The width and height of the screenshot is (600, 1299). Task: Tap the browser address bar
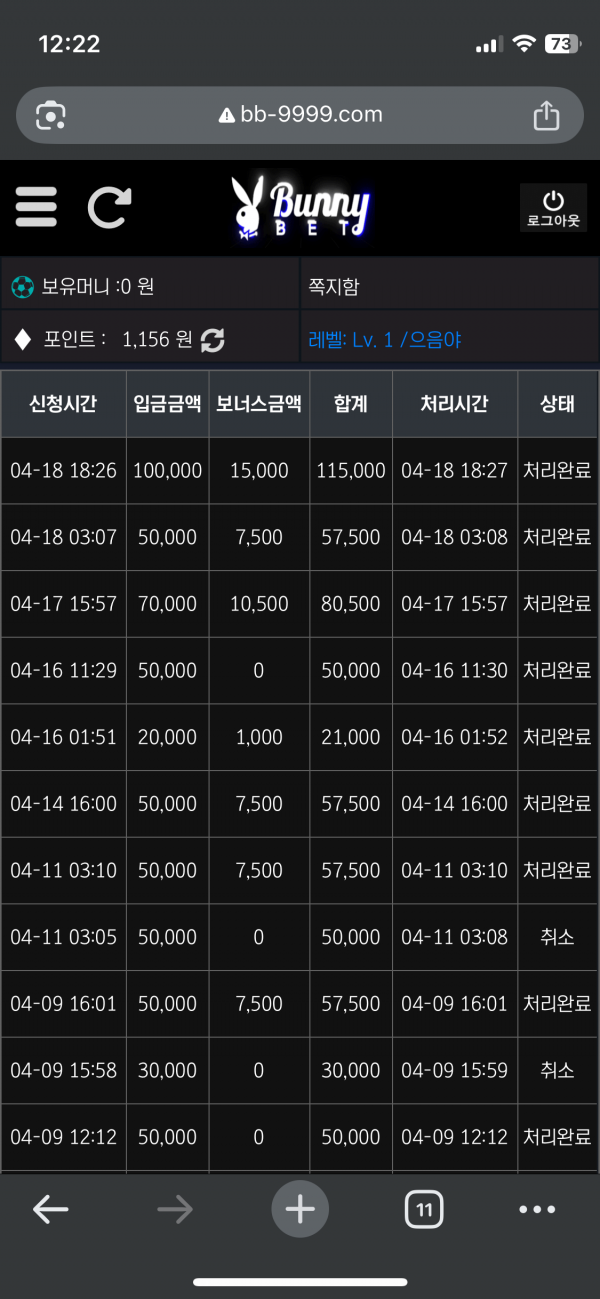pyautogui.click(x=300, y=115)
